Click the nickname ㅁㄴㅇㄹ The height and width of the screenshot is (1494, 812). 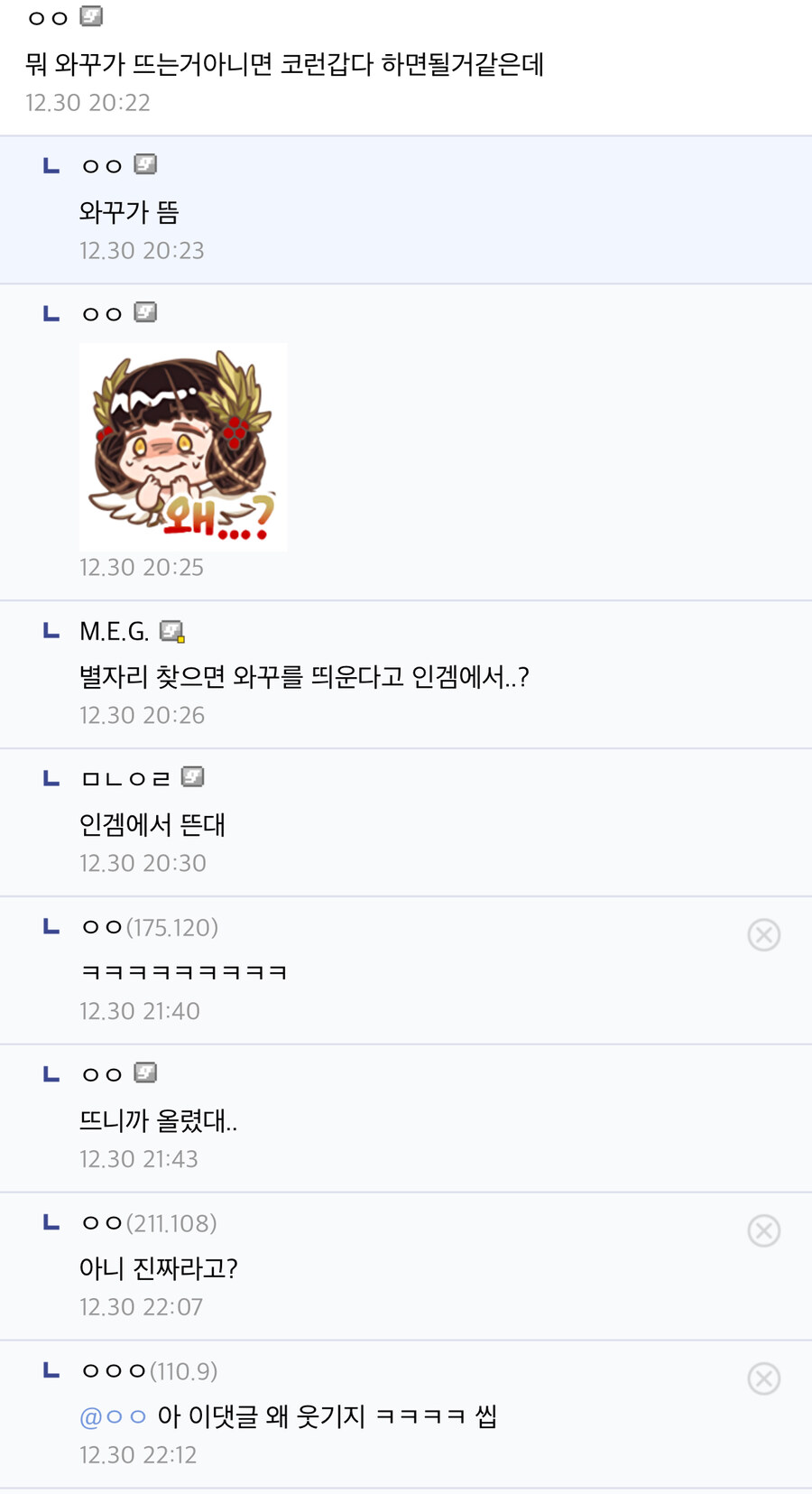tap(126, 775)
